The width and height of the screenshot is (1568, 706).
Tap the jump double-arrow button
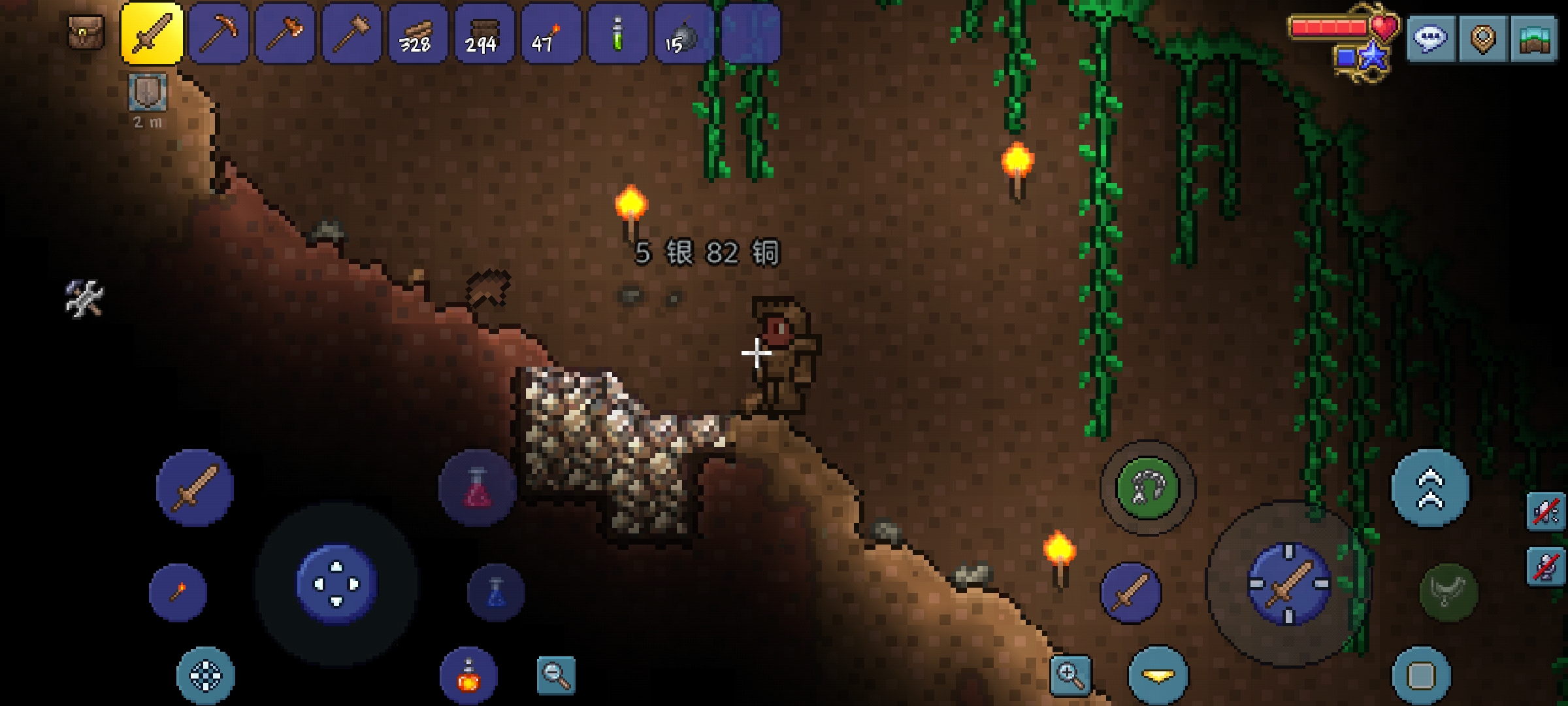coord(1430,488)
